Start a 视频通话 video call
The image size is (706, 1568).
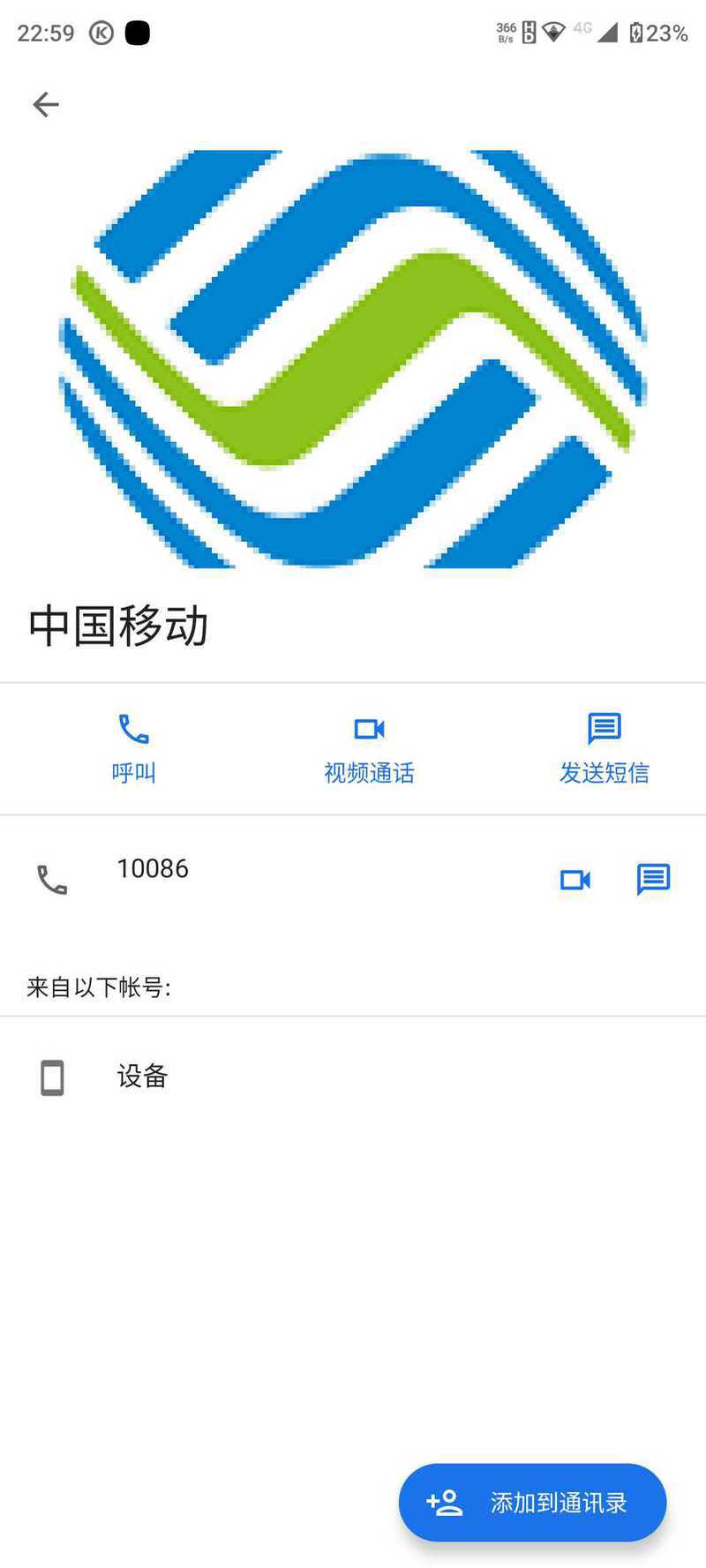pyautogui.click(x=369, y=749)
